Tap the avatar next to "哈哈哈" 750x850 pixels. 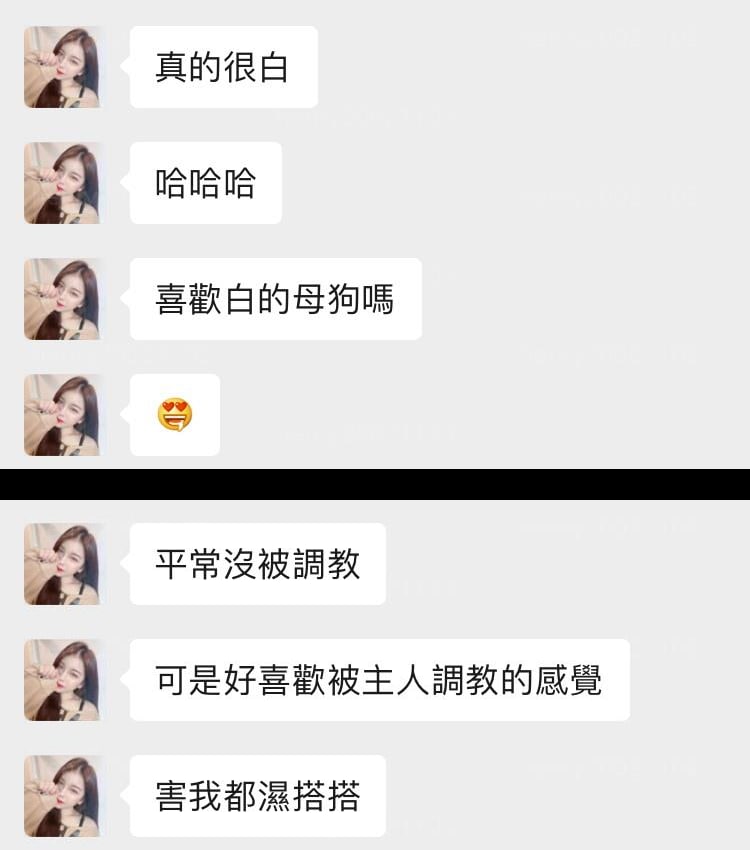[x=63, y=183]
